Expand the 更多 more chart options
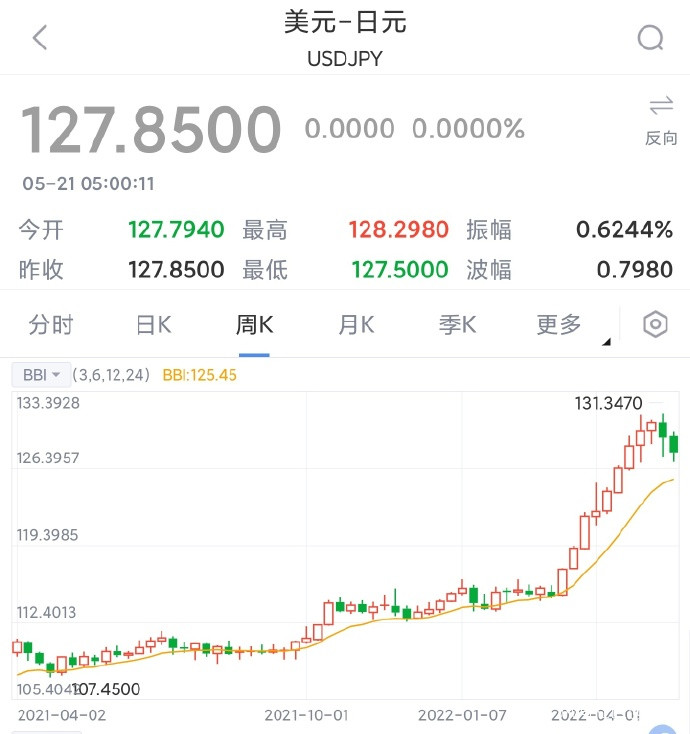Image resolution: width=690 pixels, height=734 pixels. [x=562, y=325]
